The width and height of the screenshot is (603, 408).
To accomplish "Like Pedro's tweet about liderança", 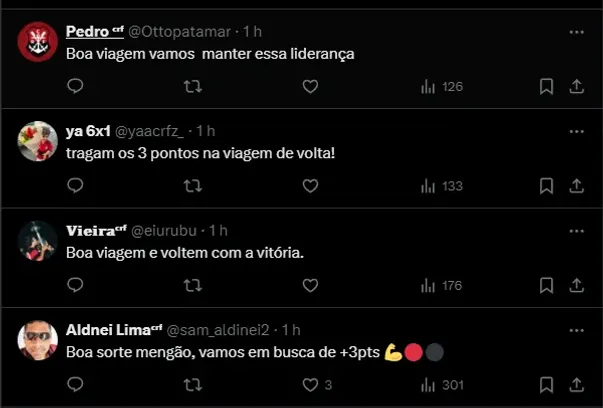I will point(310,87).
